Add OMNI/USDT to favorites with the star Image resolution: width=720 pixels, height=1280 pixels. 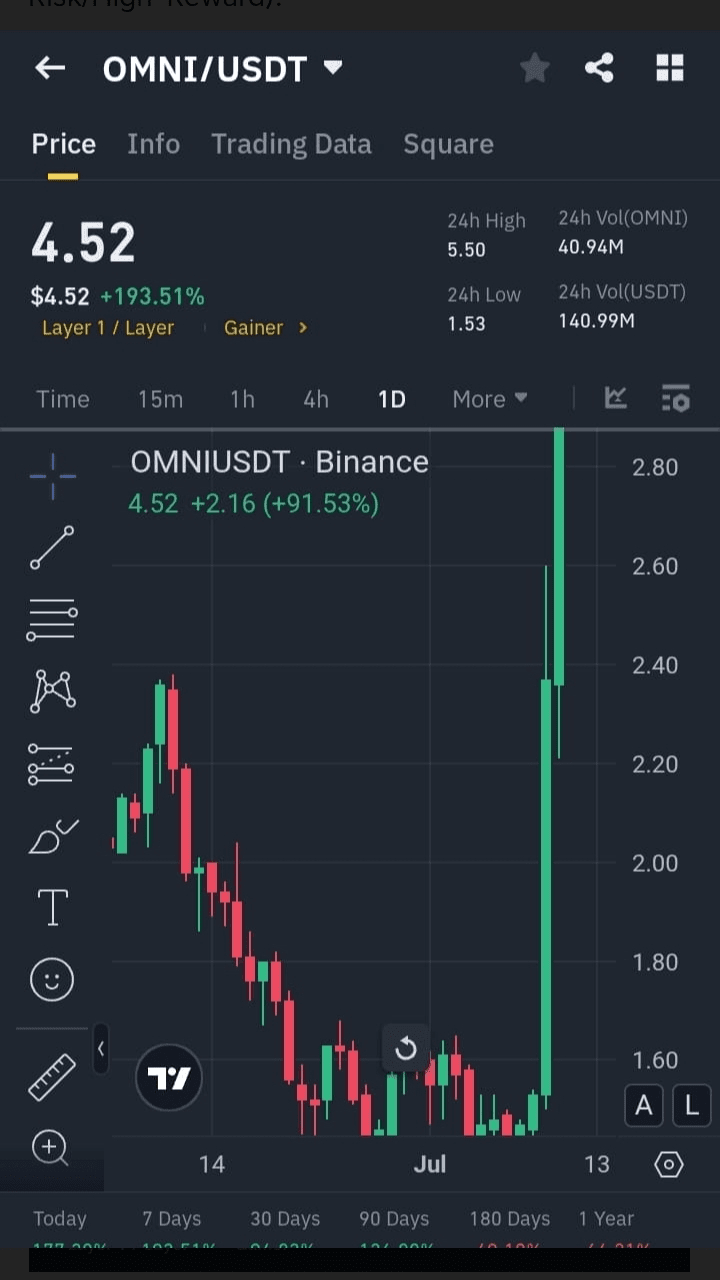coord(535,68)
